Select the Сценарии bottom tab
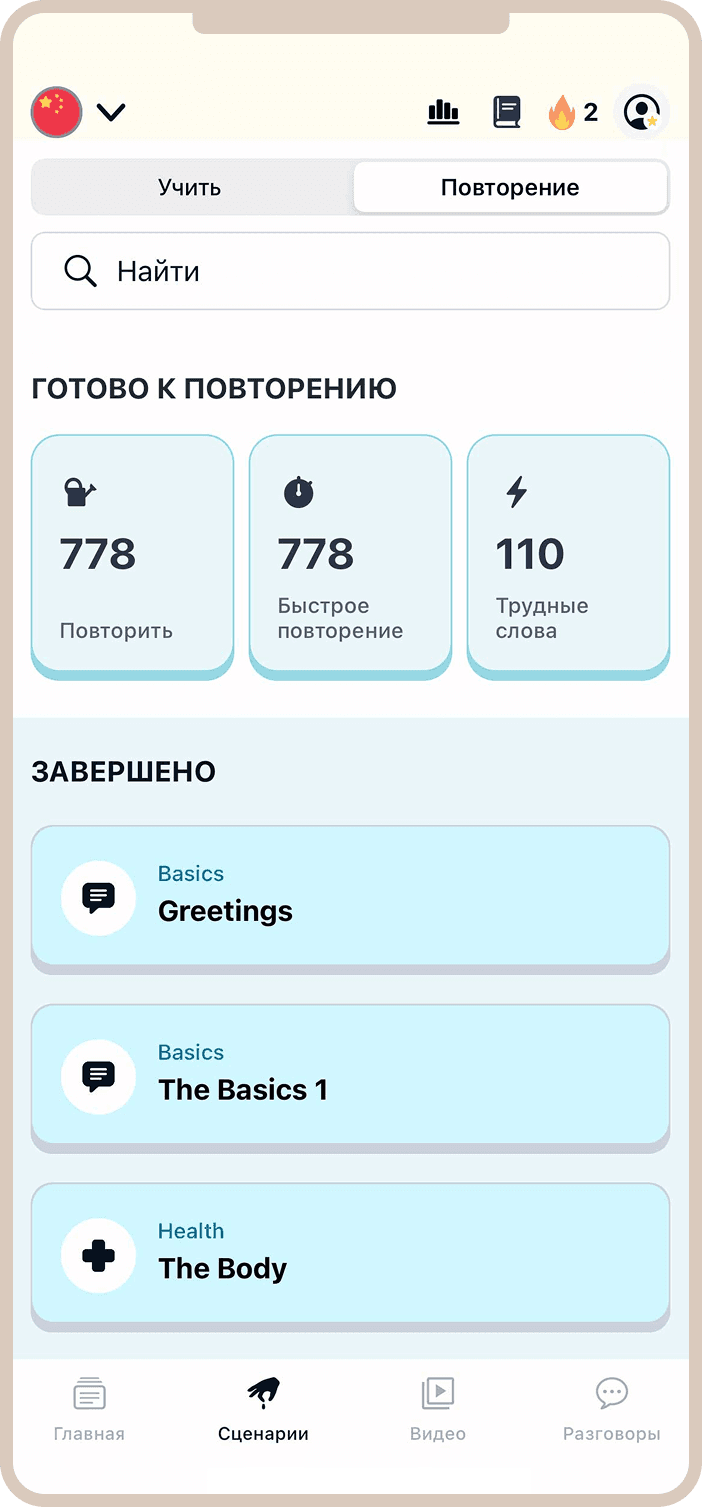 tap(263, 1409)
